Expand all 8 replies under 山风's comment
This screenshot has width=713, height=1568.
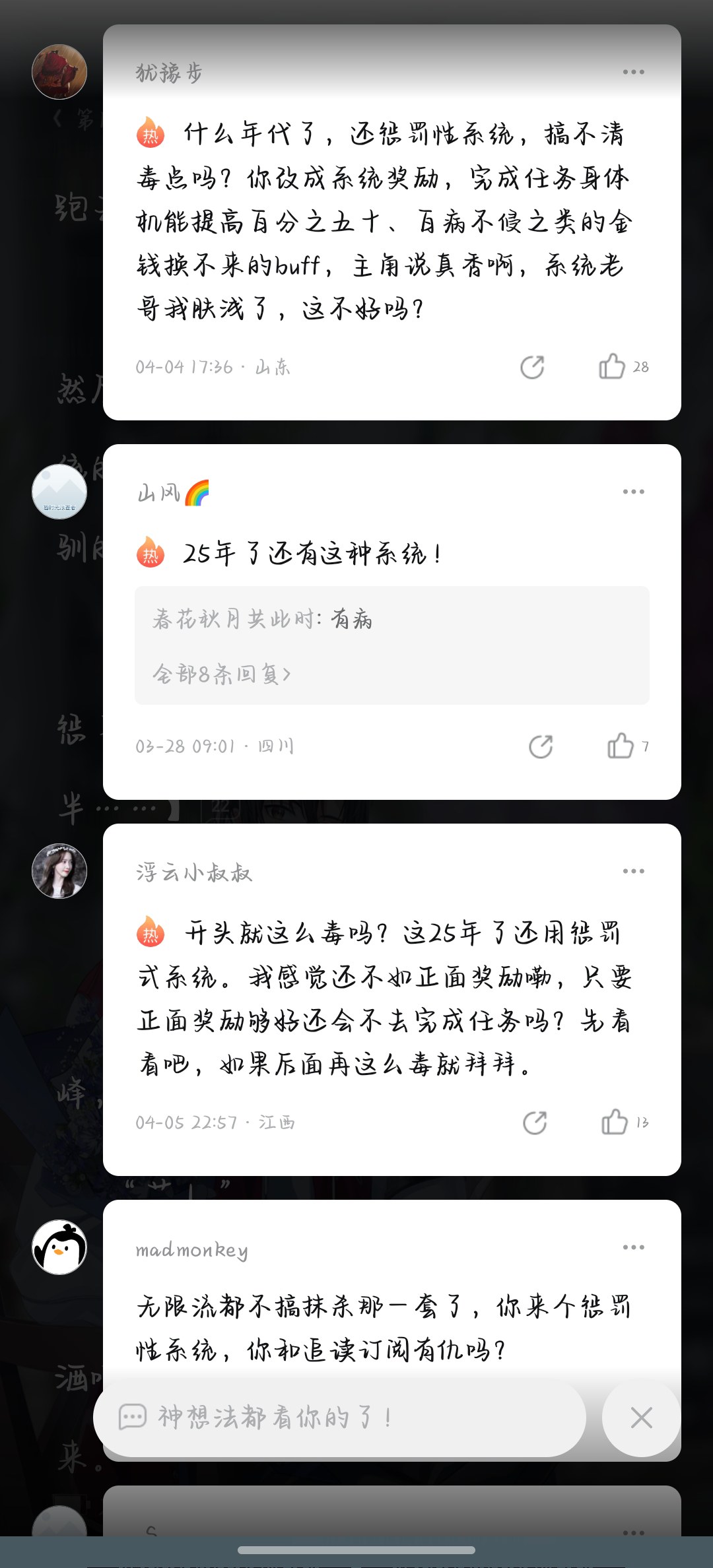(222, 674)
